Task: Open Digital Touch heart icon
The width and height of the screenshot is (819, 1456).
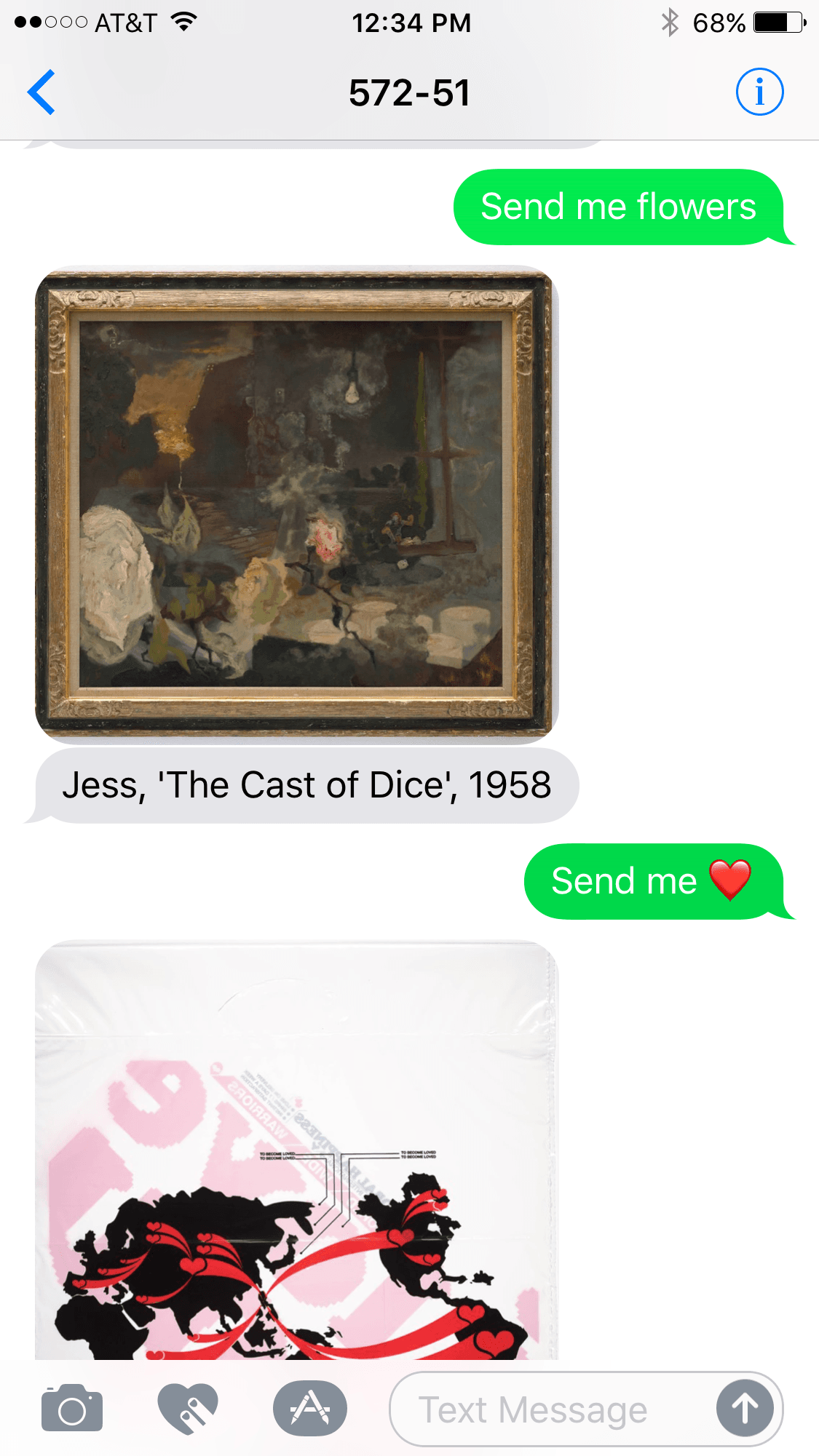Action: (188, 1409)
